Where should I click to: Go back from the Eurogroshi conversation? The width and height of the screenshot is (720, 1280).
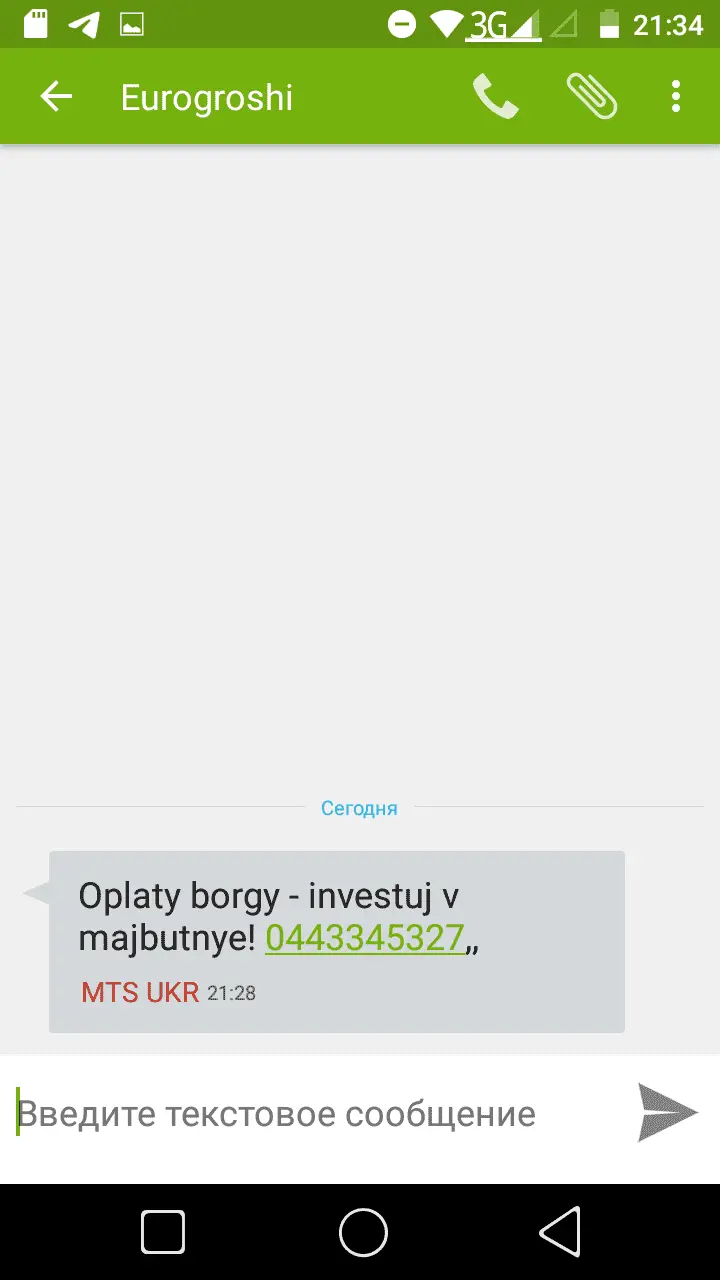[x=56, y=97]
